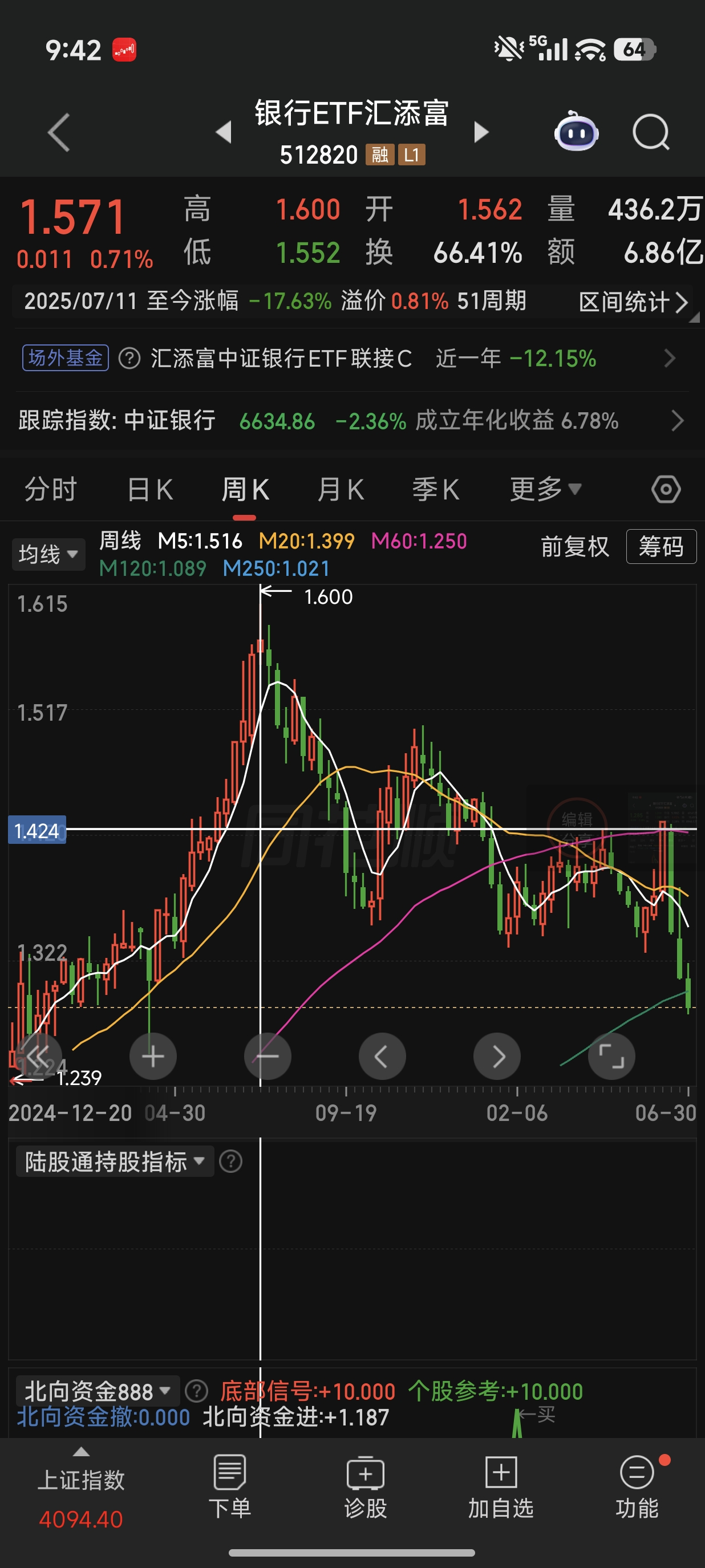Switch to the 月K tab
Viewport: 705px width, 1568px height.
point(341,489)
